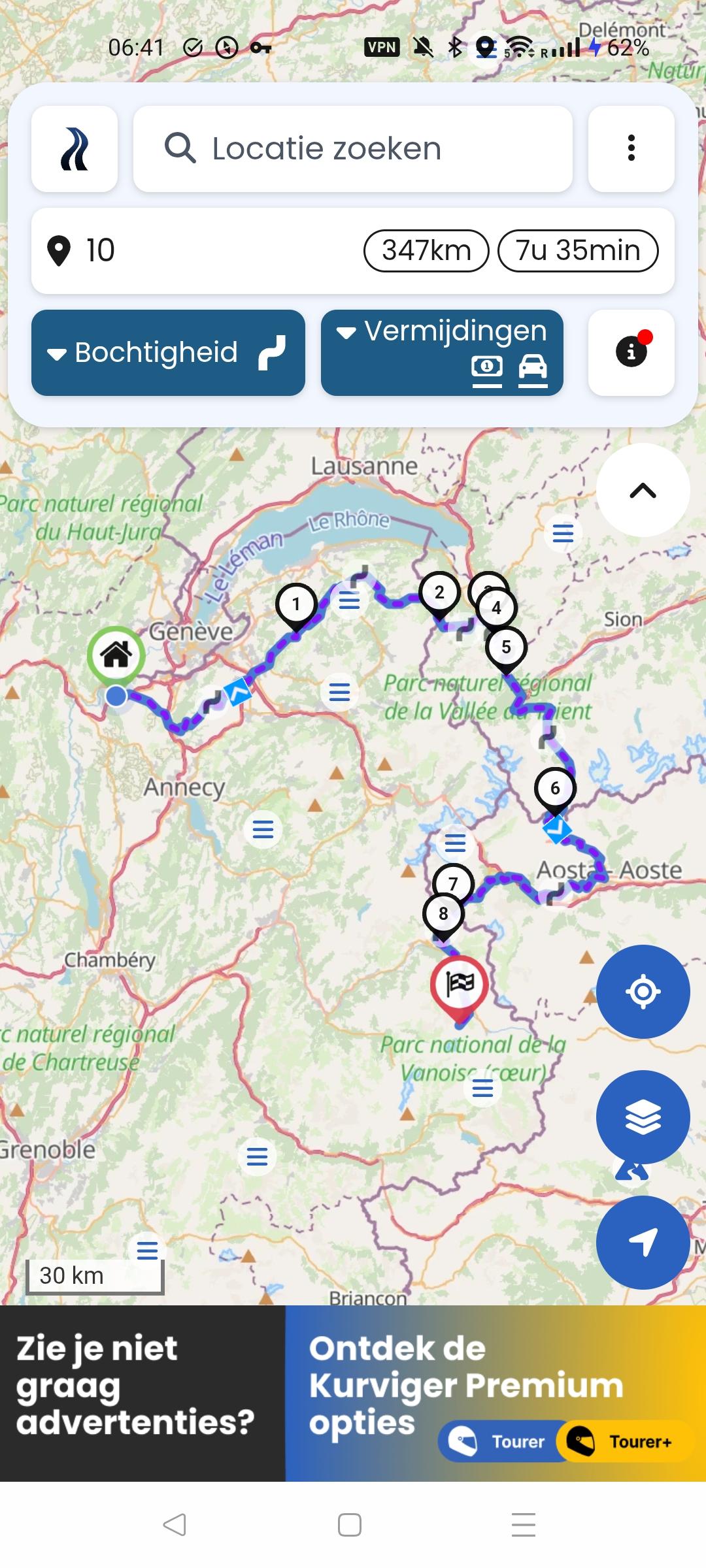Open the three-dot overflow menu
Viewport: 706px width, 1568px height.
coord(631,149)
